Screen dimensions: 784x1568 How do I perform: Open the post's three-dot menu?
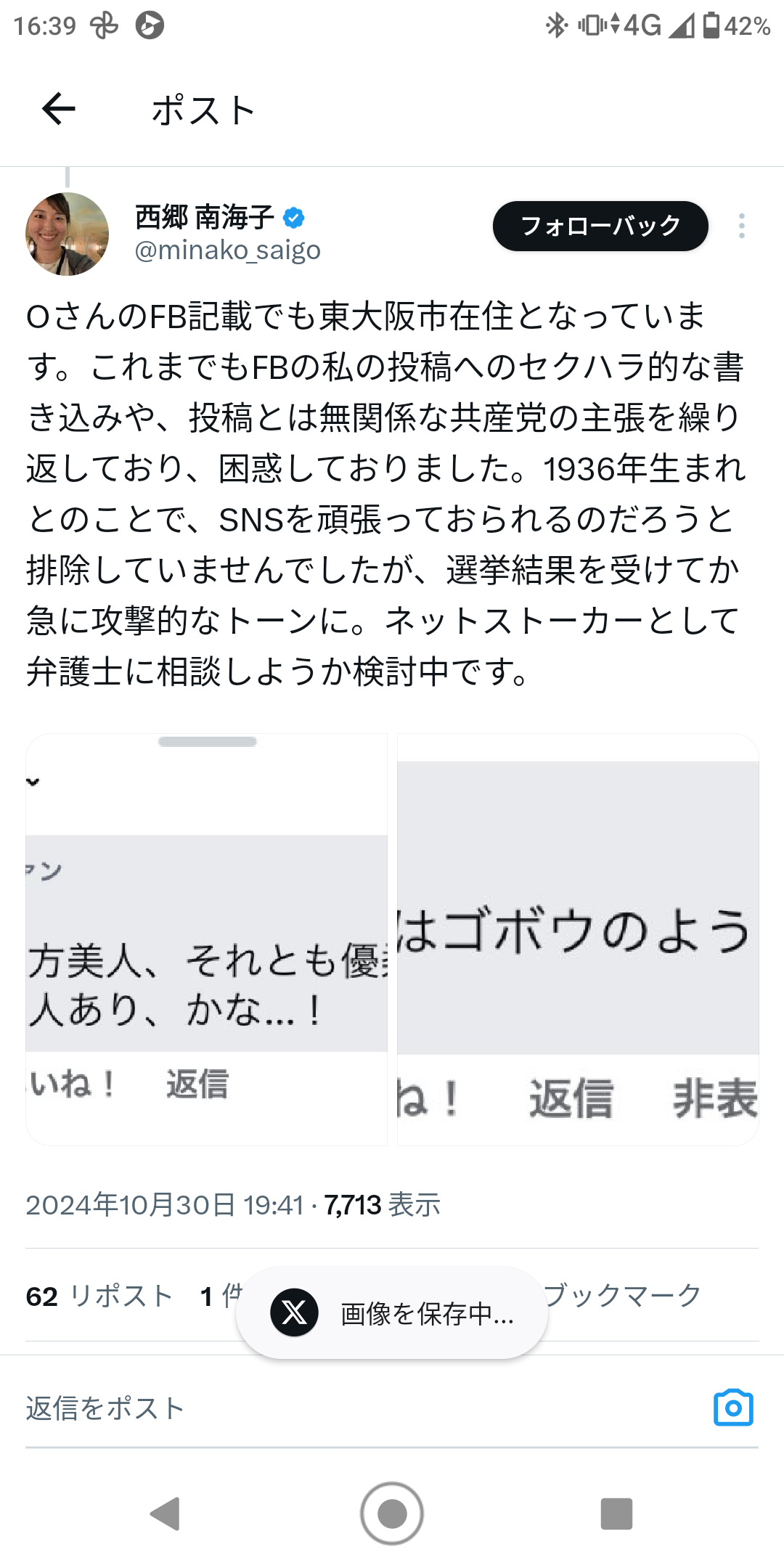click(741, 226)
